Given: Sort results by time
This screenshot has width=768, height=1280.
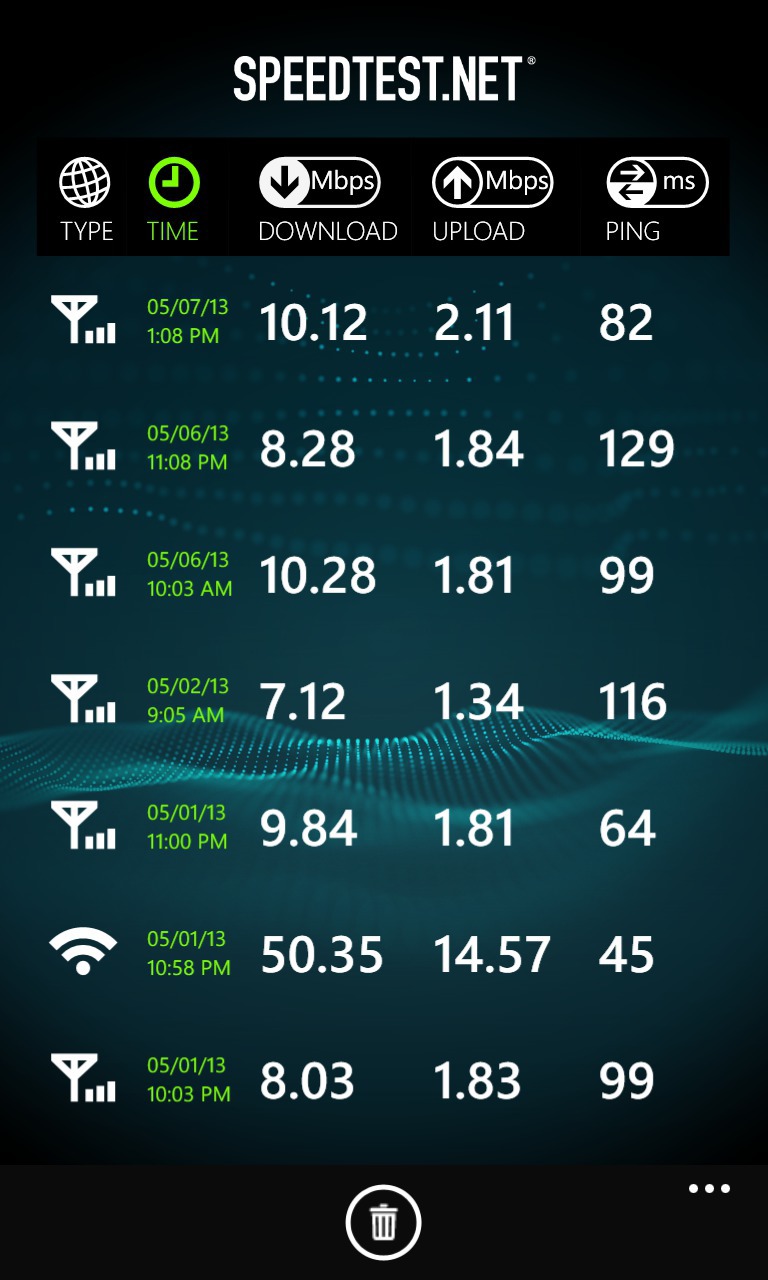Looking at the screenshot, I should pos(173,200).
